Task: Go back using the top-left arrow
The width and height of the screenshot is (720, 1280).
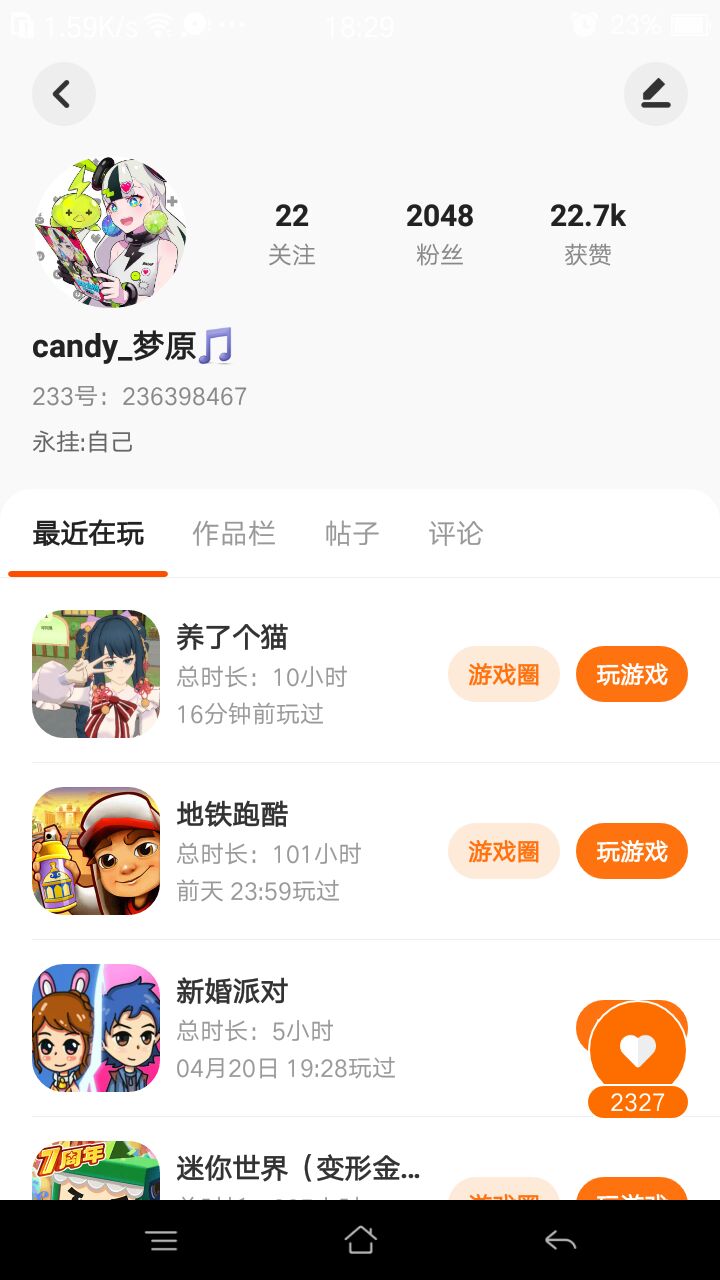Action: [x=63, y=94]
